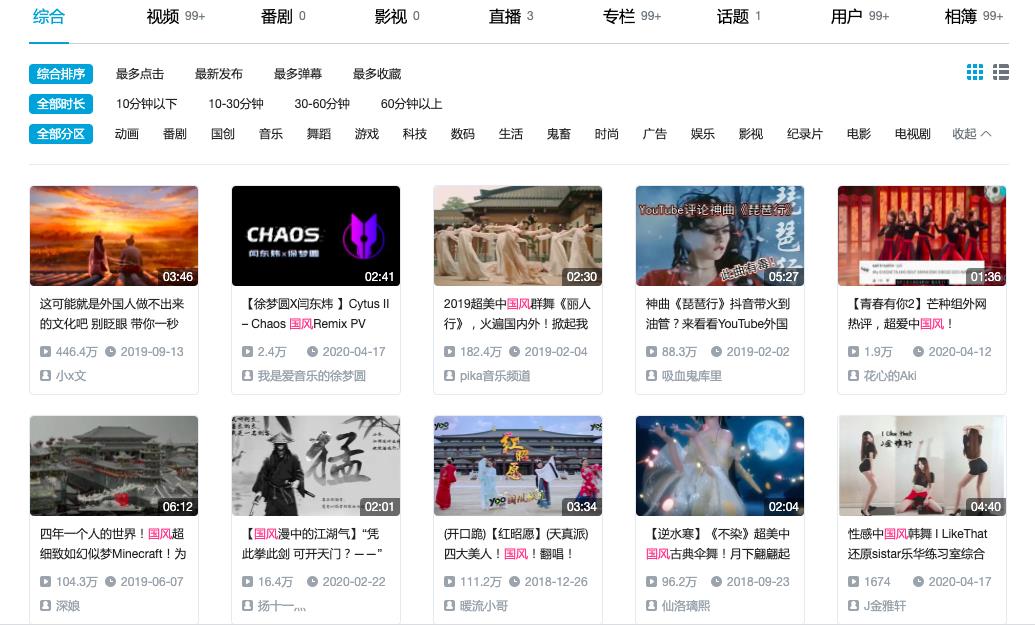
Task: Open uploader 吸血鬼库里's profile
Action: coord(691,376)
